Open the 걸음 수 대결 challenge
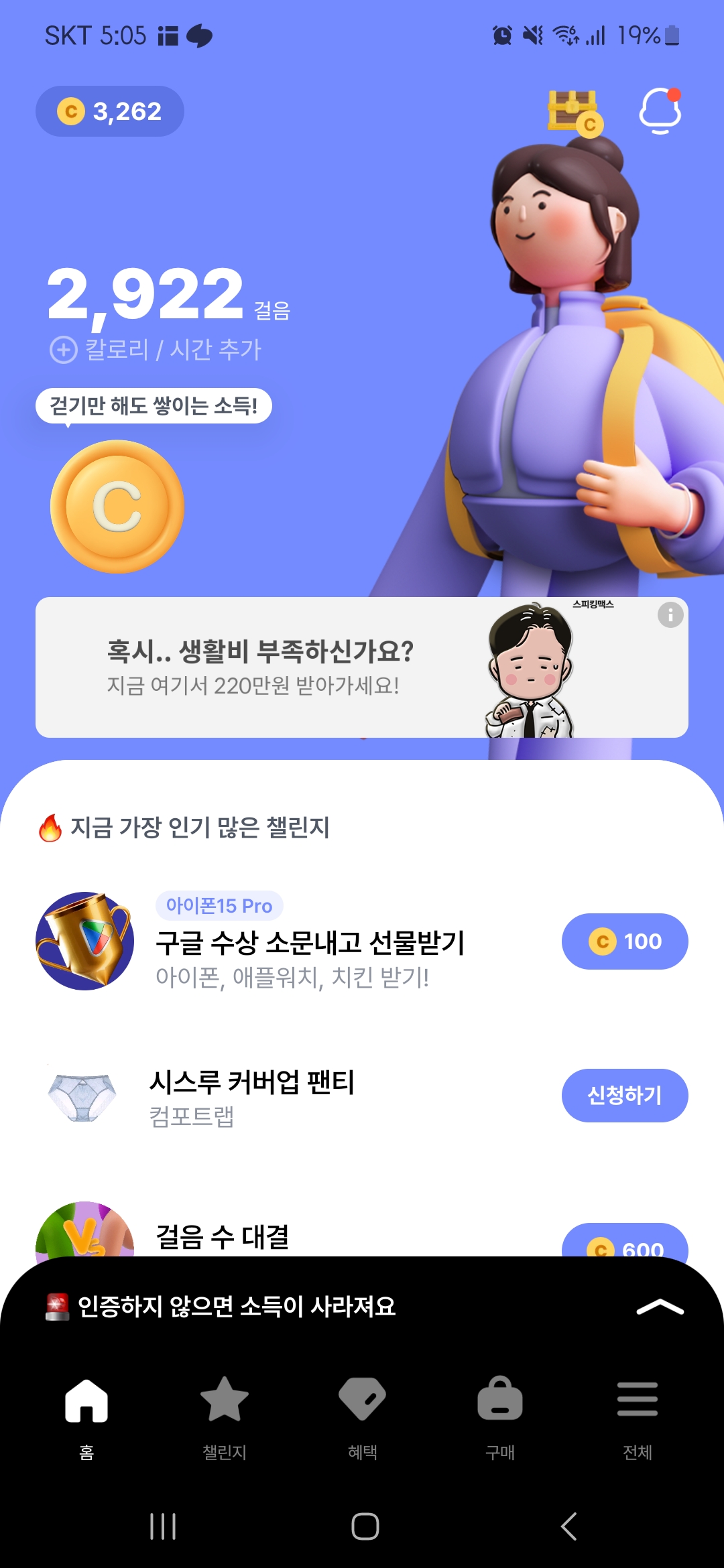 pyautogui.click(x=223, y=1237)
